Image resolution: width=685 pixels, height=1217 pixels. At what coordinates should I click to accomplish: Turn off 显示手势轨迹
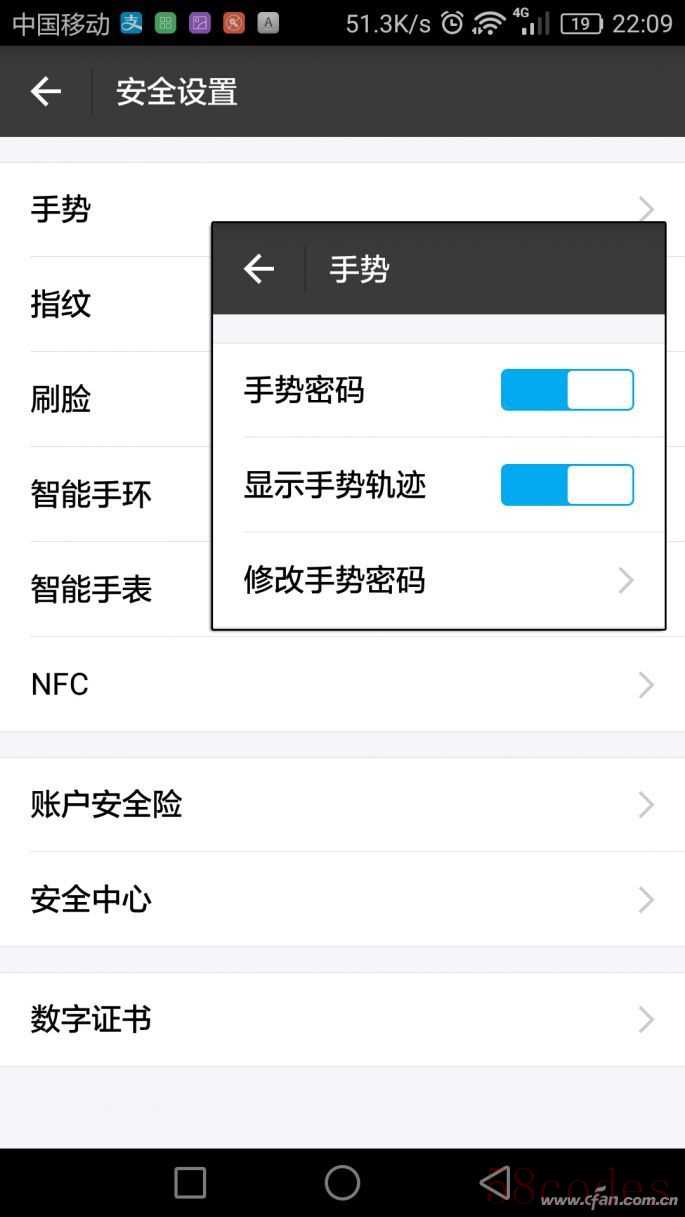point(567,485)
